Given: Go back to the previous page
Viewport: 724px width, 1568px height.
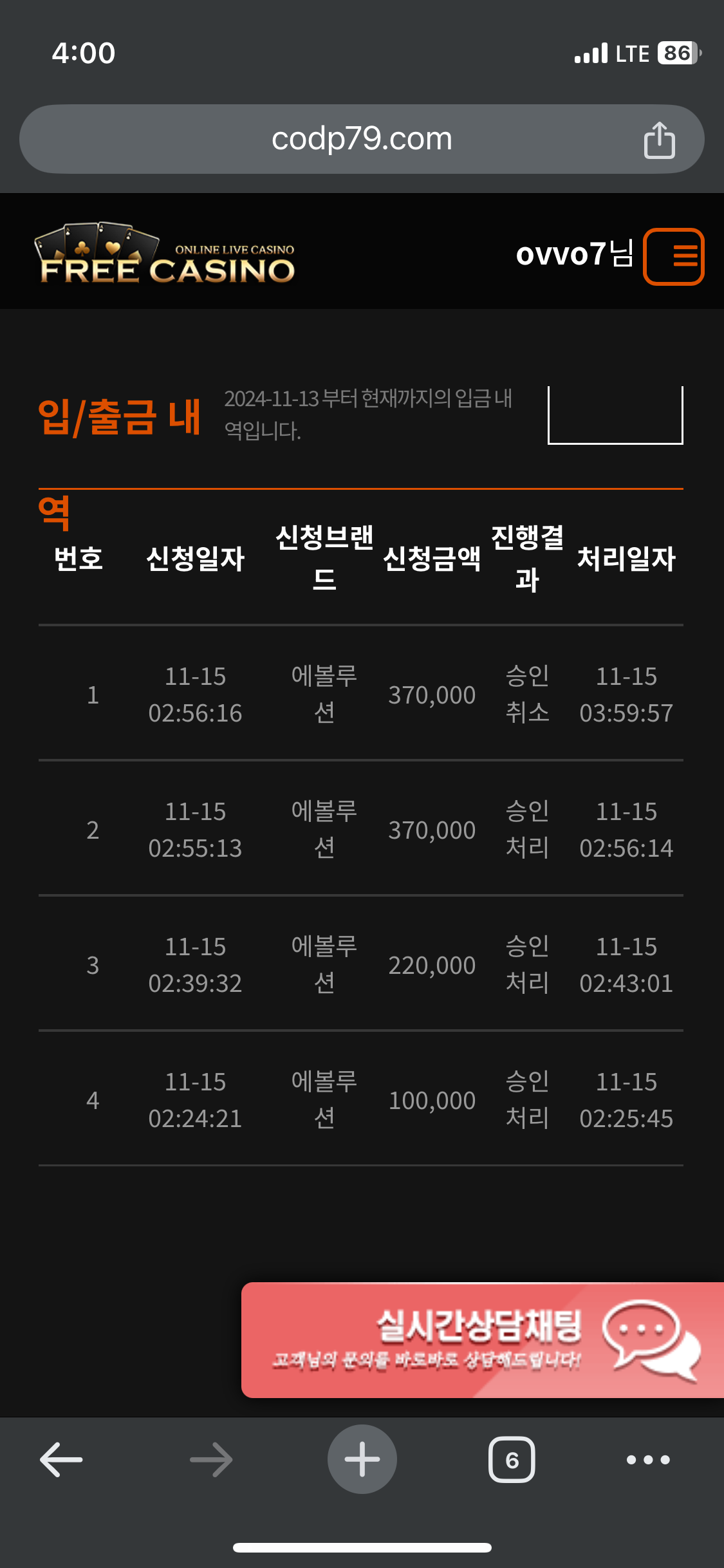Looking at the screenshot, I should point(62,1459).
